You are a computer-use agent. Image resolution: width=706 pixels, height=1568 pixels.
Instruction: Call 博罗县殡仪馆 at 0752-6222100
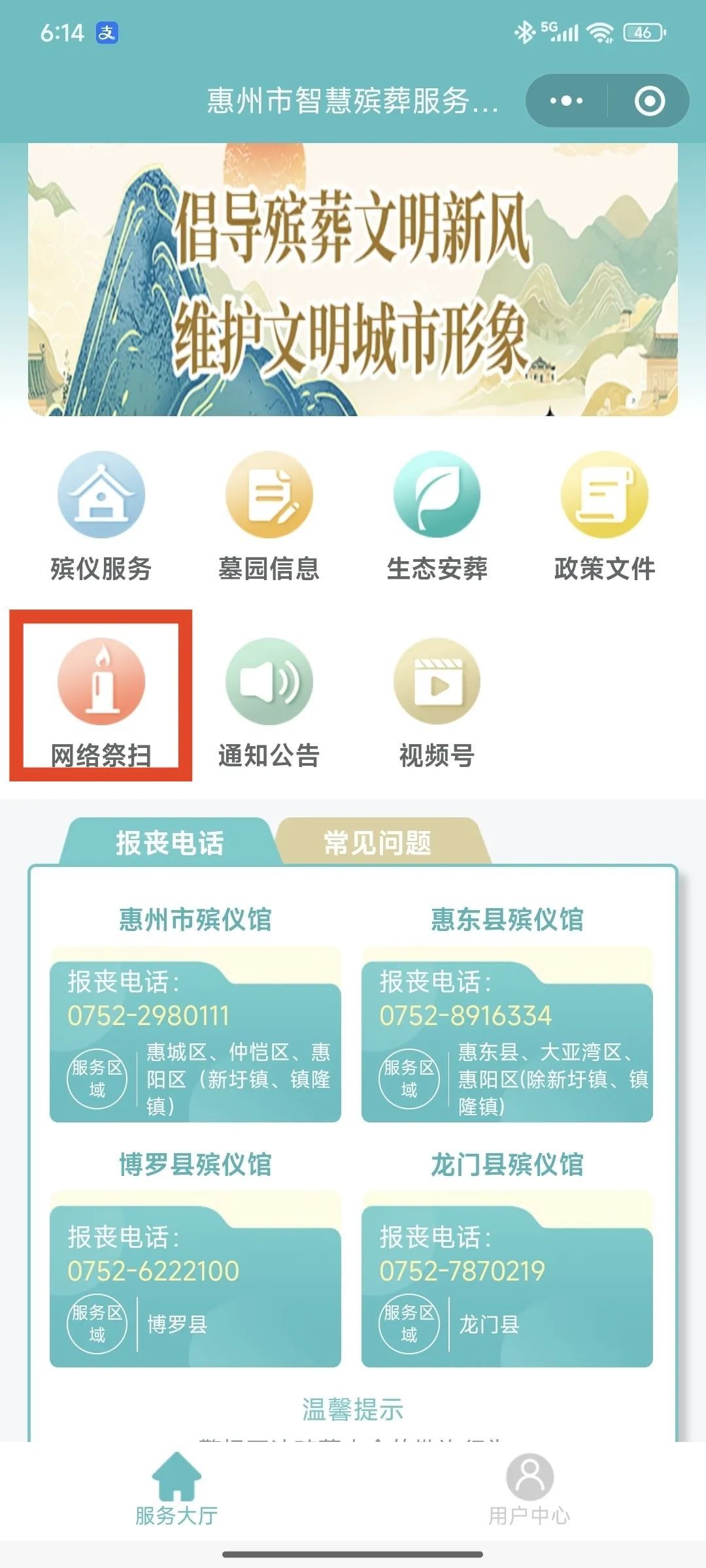tap(154, 1271)
